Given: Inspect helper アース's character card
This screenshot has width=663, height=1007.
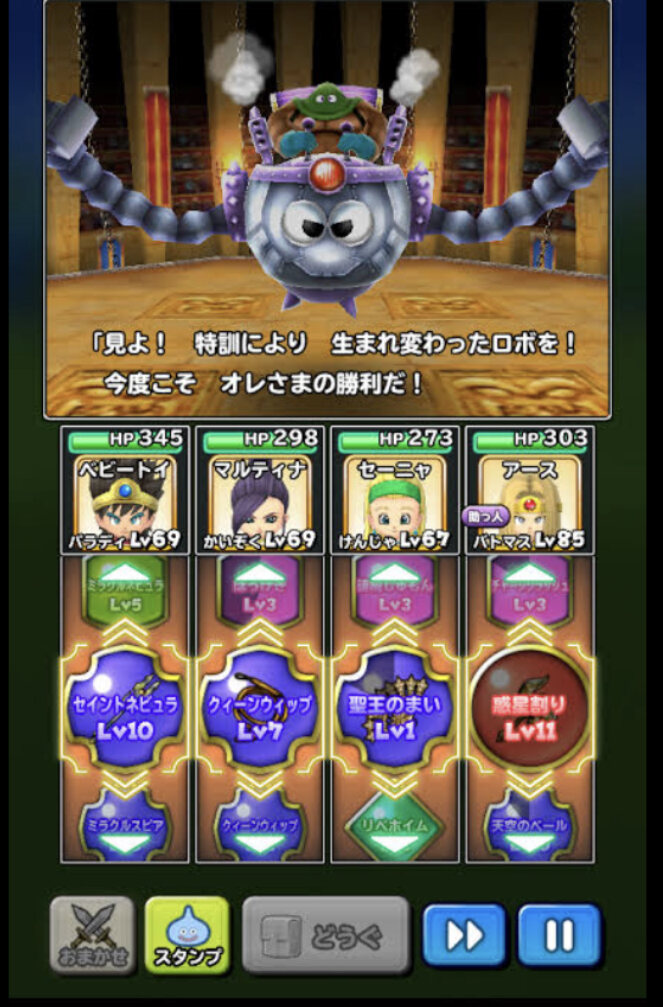Looking at the screenshot, I should 529,492.
